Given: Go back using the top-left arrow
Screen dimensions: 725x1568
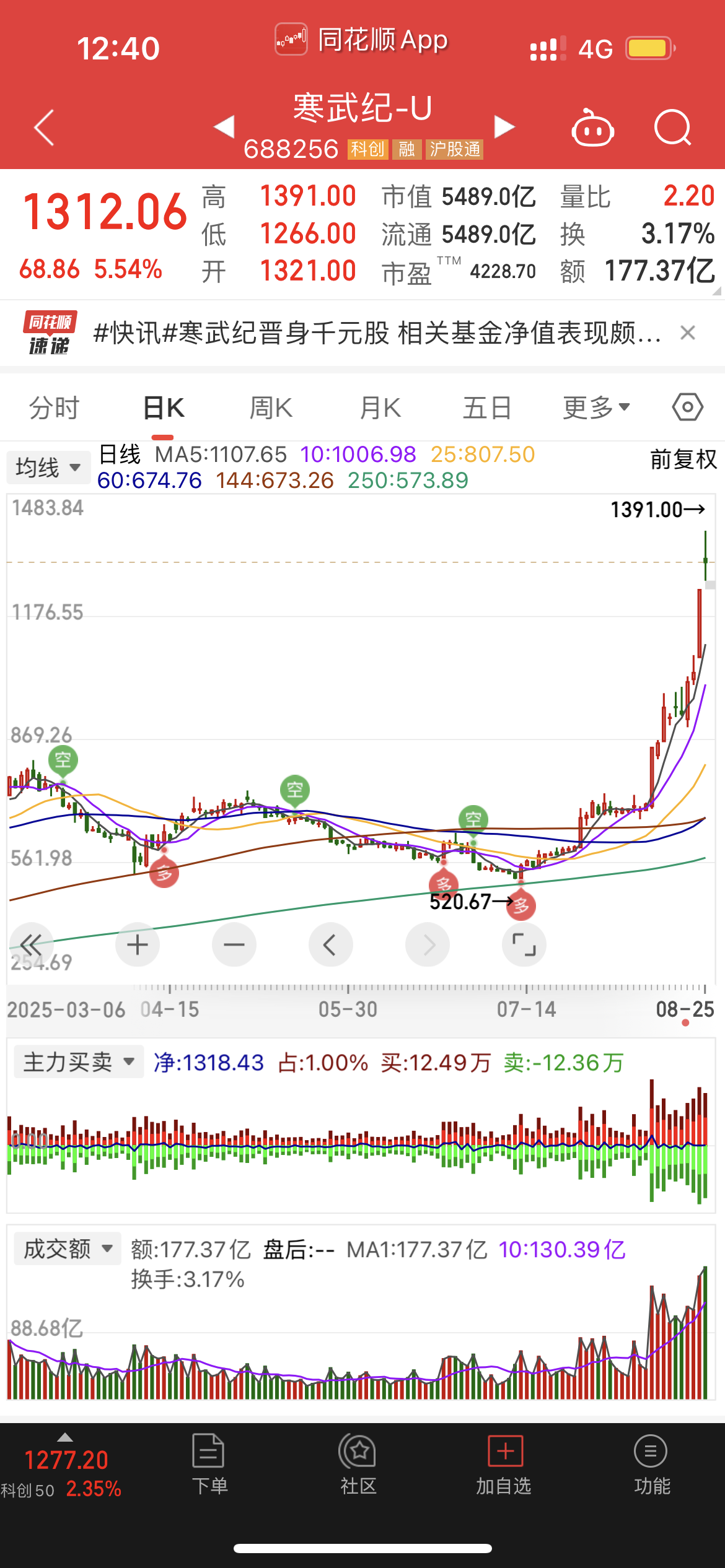Looking at the screenshot, I should point(44,128).
